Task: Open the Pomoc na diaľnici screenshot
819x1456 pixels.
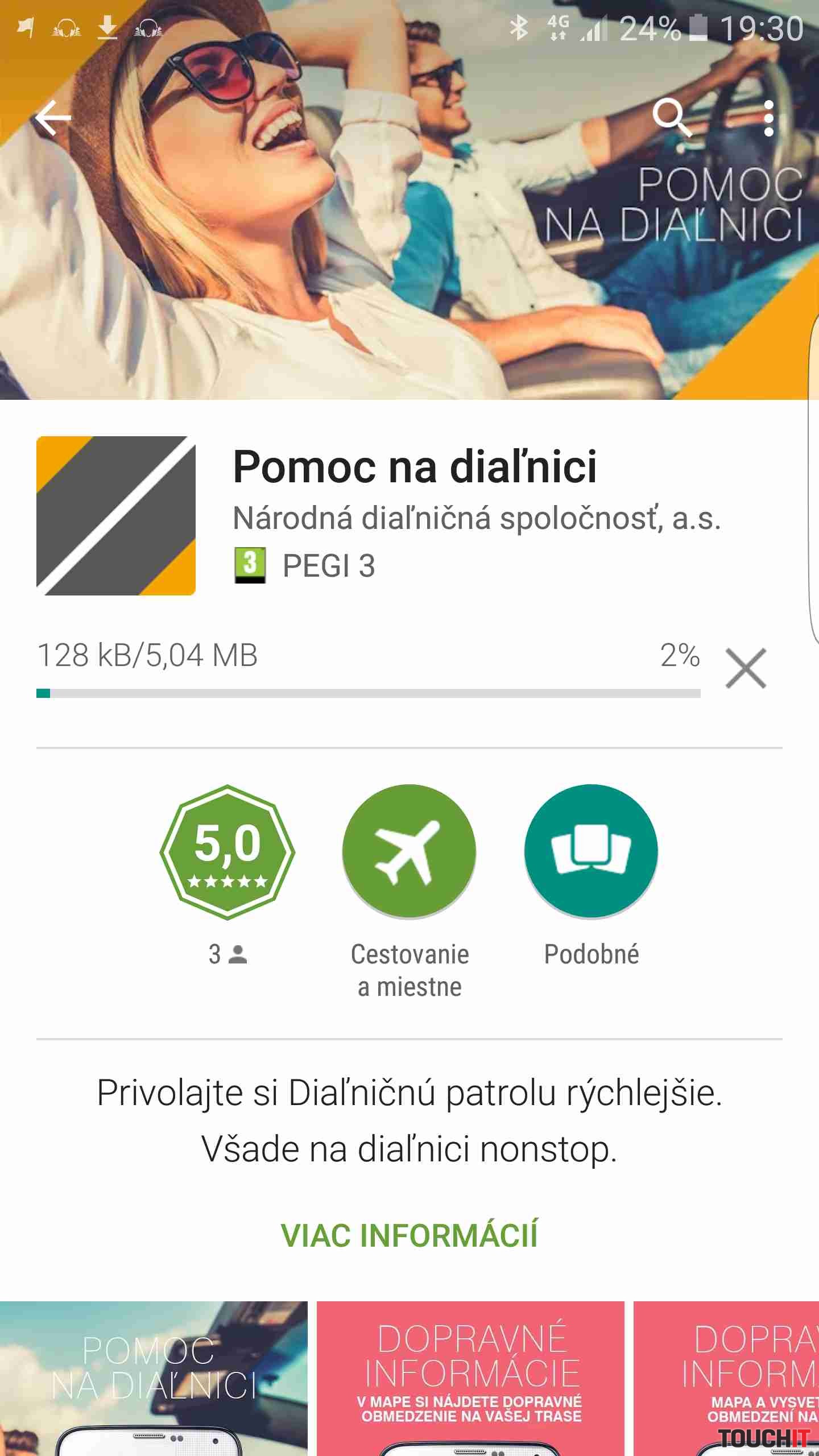Action: click(154, 1378)
